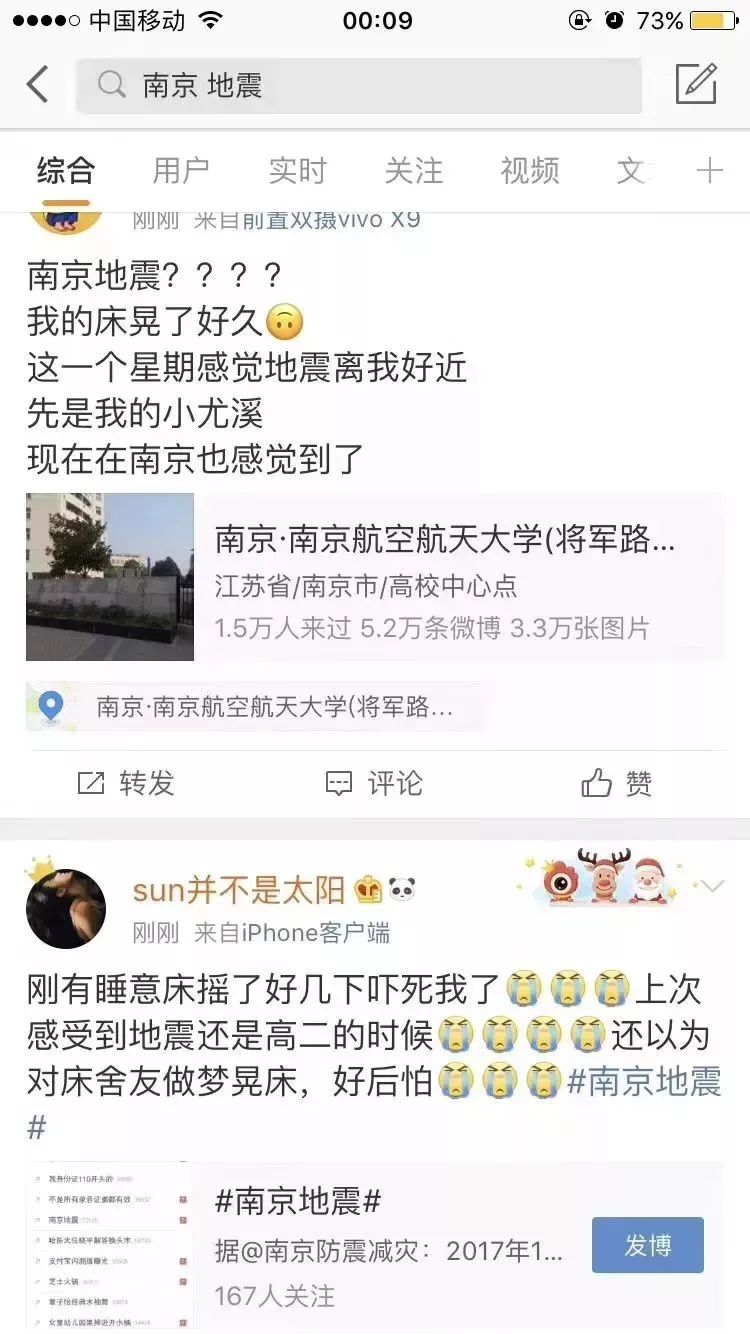Open the 南京航空航天大学 location card
This screenshot has width=750, height=1334.
coord(375,577)
